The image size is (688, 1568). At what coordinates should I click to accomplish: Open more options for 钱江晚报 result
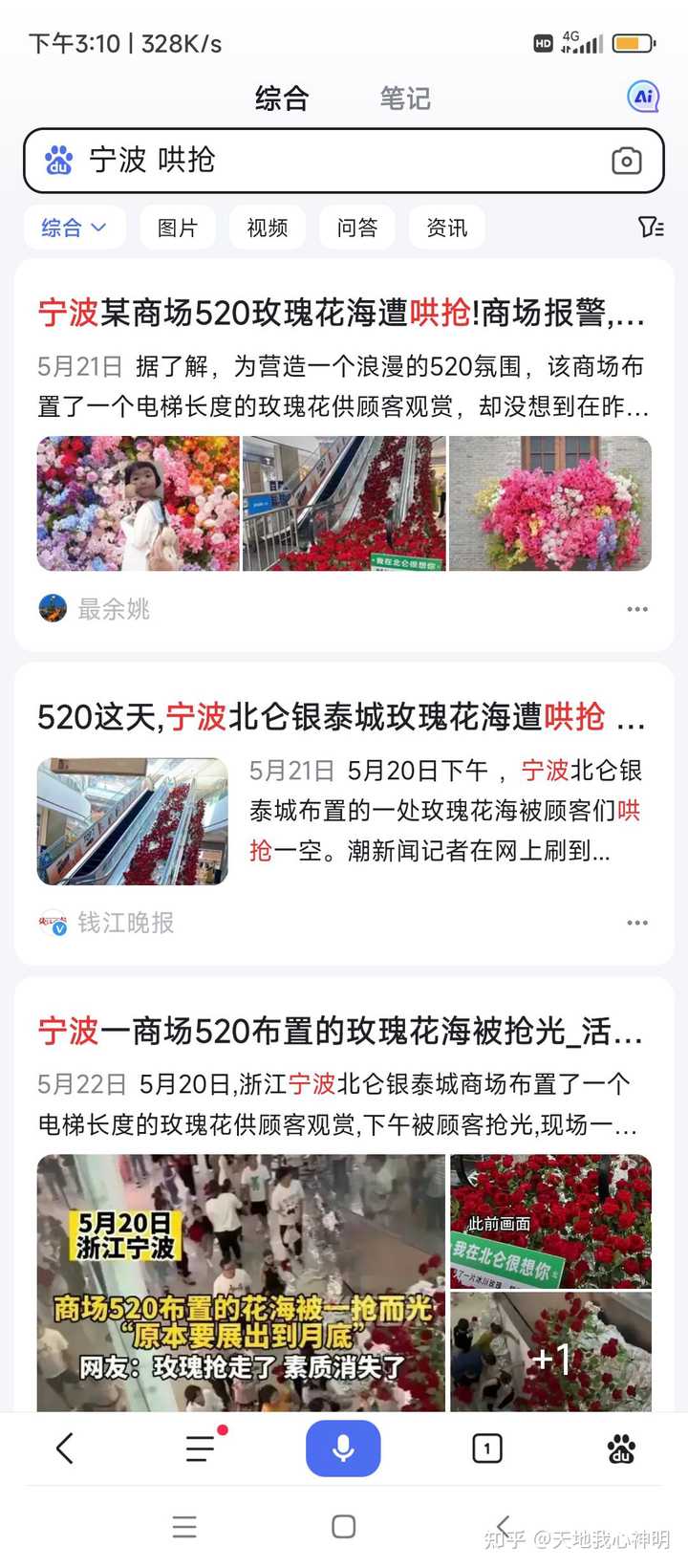(x=637, y=923)
